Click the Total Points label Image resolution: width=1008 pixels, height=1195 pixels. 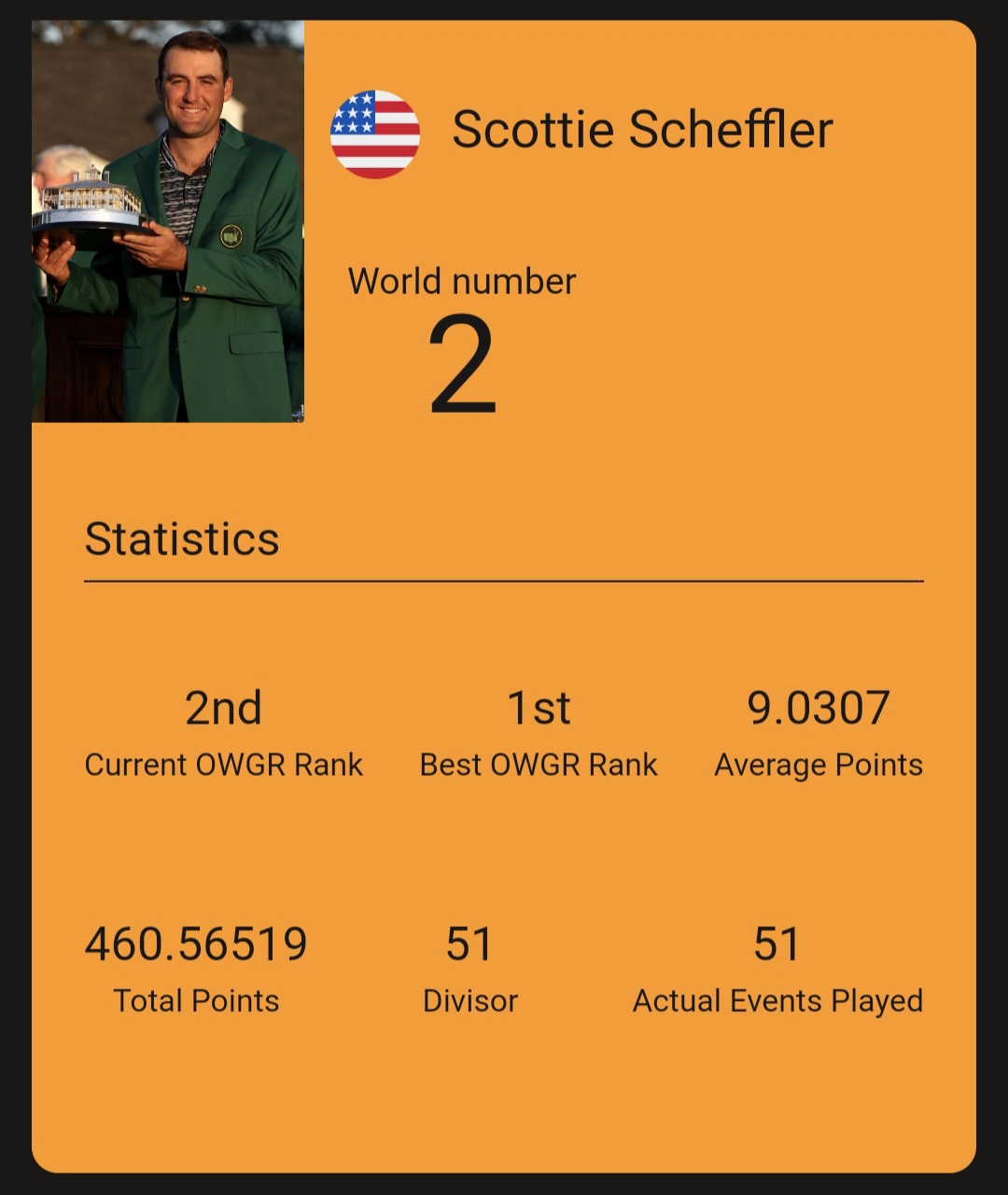[194, 1001]
